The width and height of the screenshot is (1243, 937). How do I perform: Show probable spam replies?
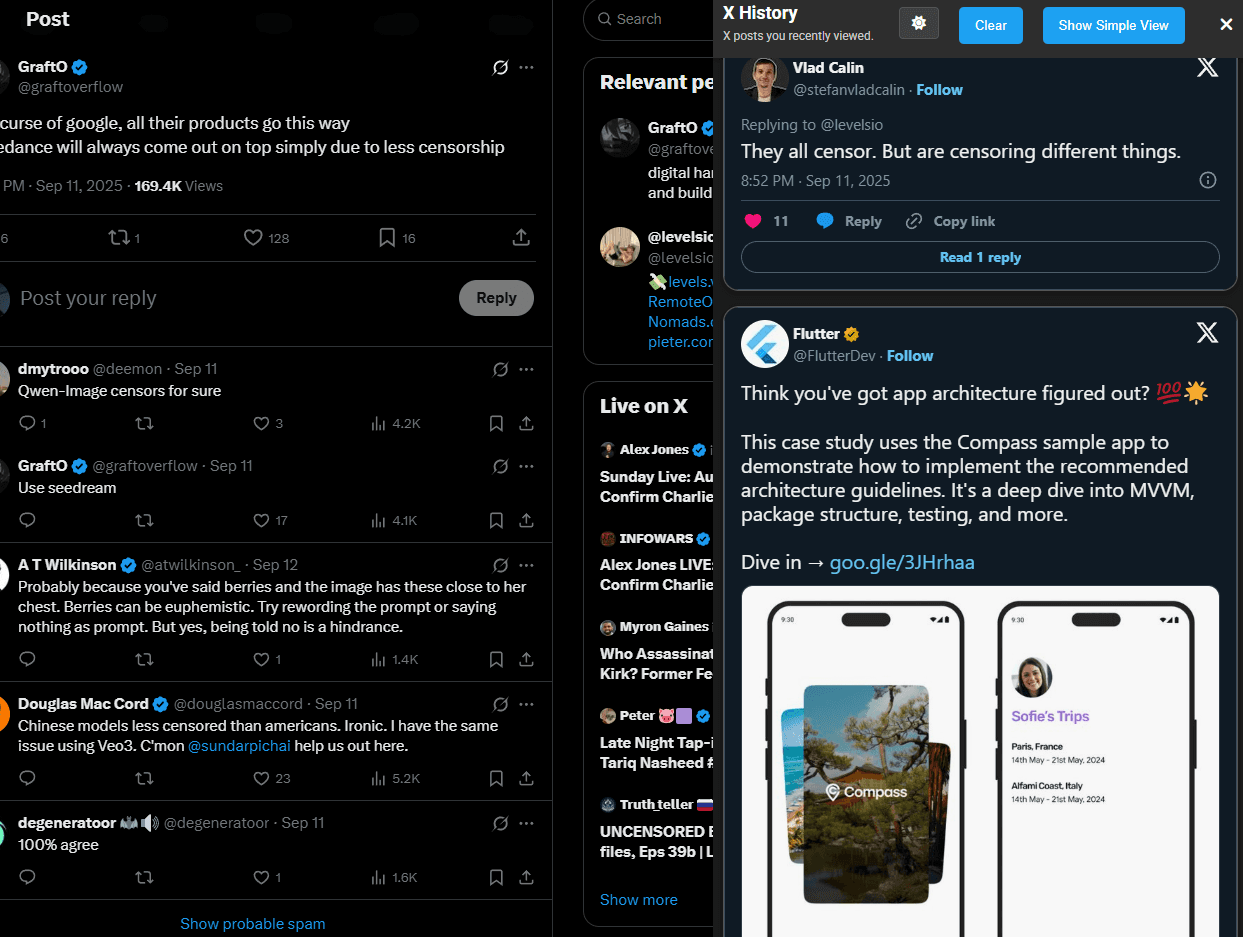click(252, 923)
